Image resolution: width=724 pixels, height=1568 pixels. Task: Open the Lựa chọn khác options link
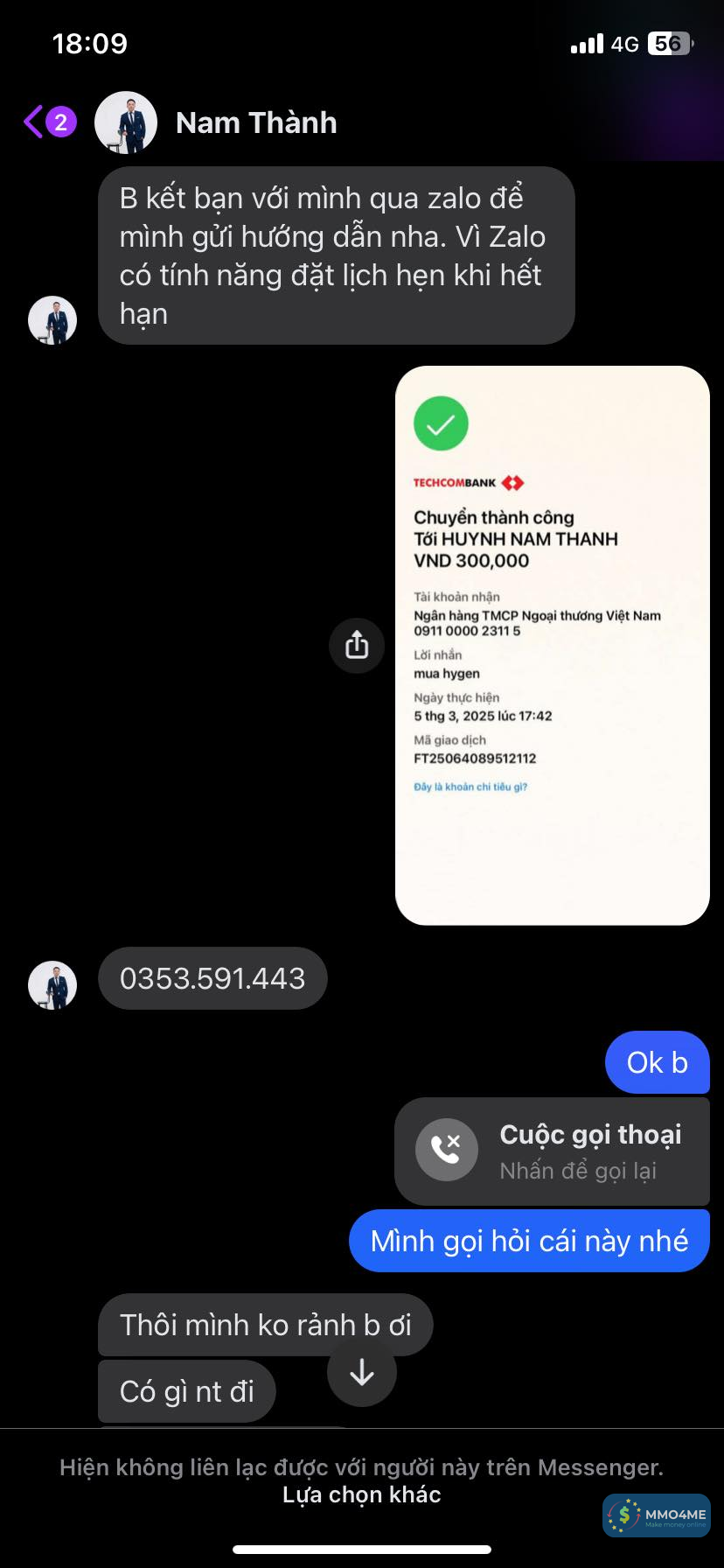[361, 1494]
